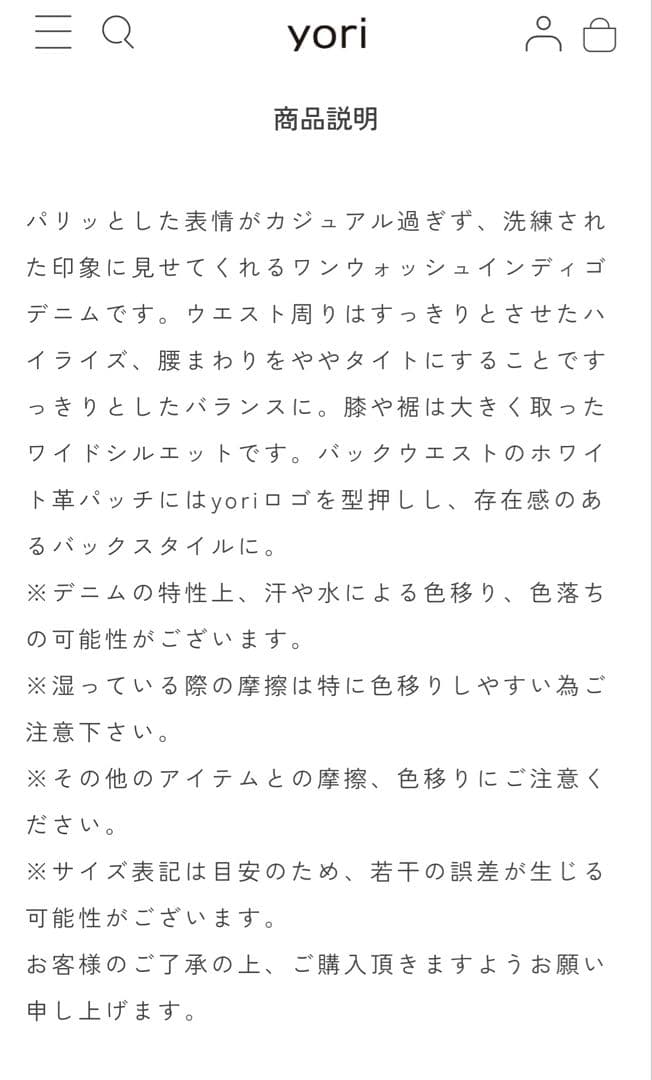652x1080 pixels.
Task: Go to yori home via logo
Action: pyautogui.click(x=327, y=35)
